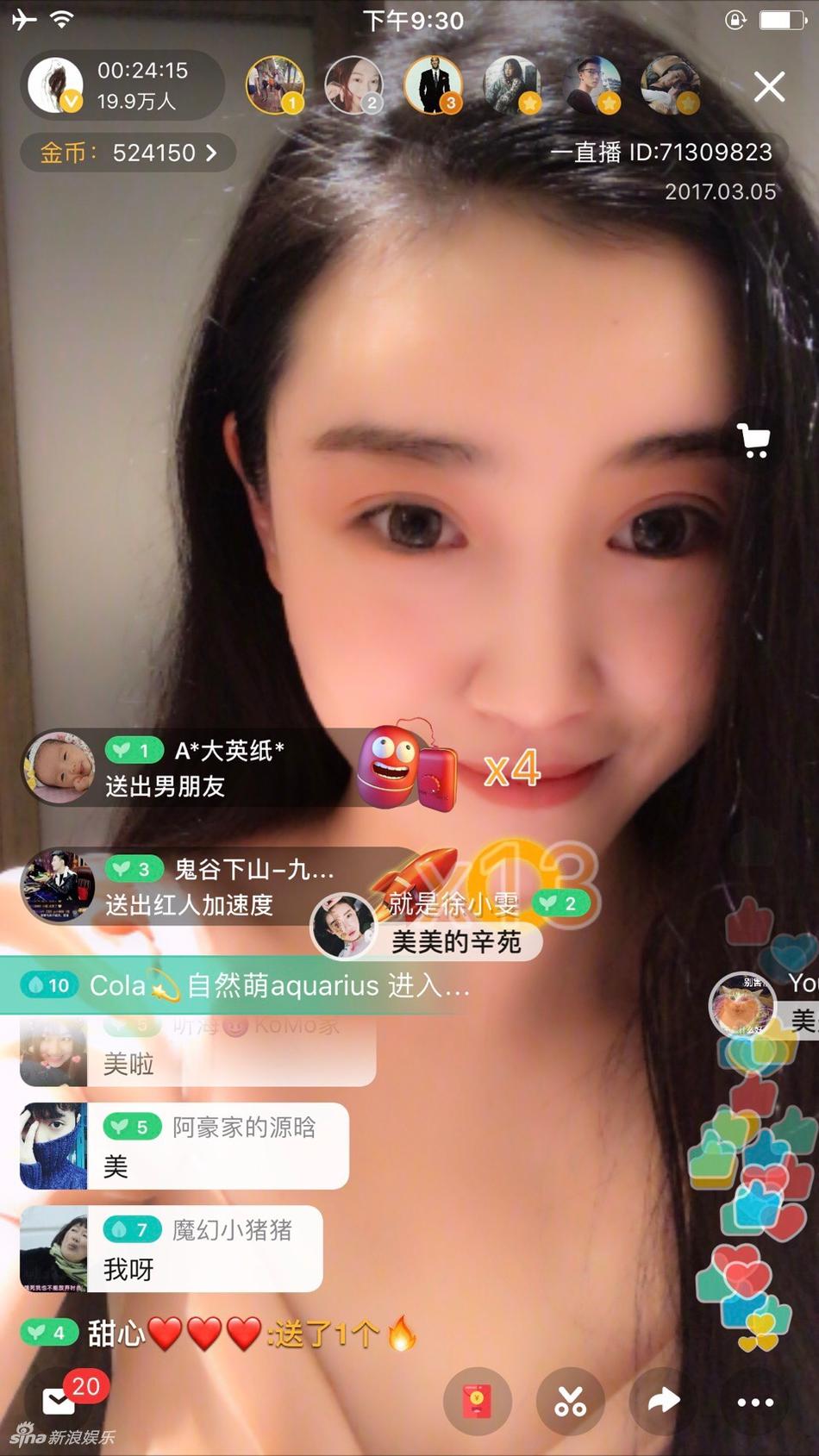View A*大英纸* gift sender profile
Screen dimensions: 819x1456
[59, 766]
